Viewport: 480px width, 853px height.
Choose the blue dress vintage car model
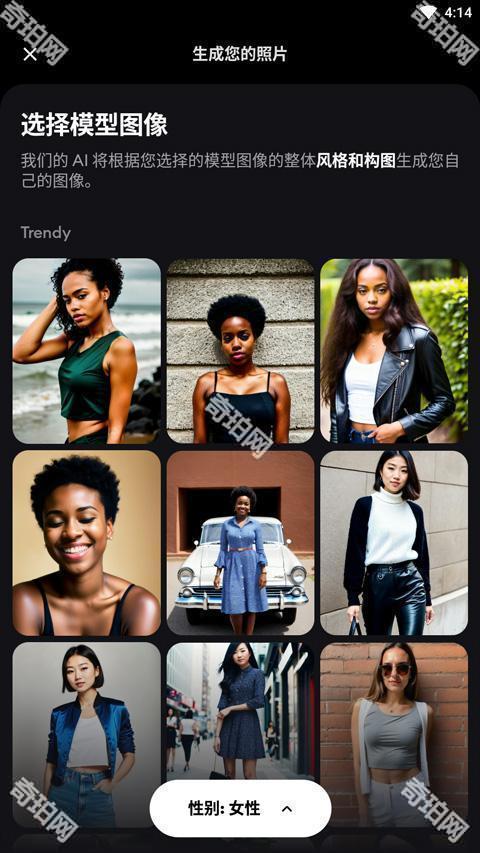241,543
